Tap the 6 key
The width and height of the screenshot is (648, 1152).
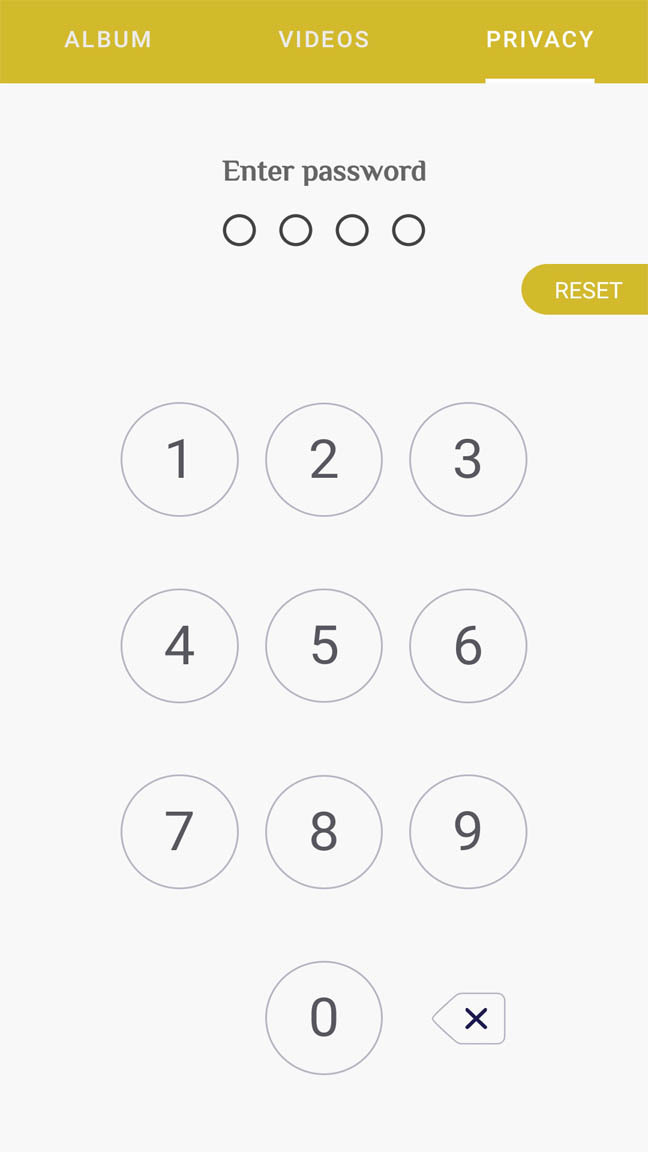(x=468, y=646)
